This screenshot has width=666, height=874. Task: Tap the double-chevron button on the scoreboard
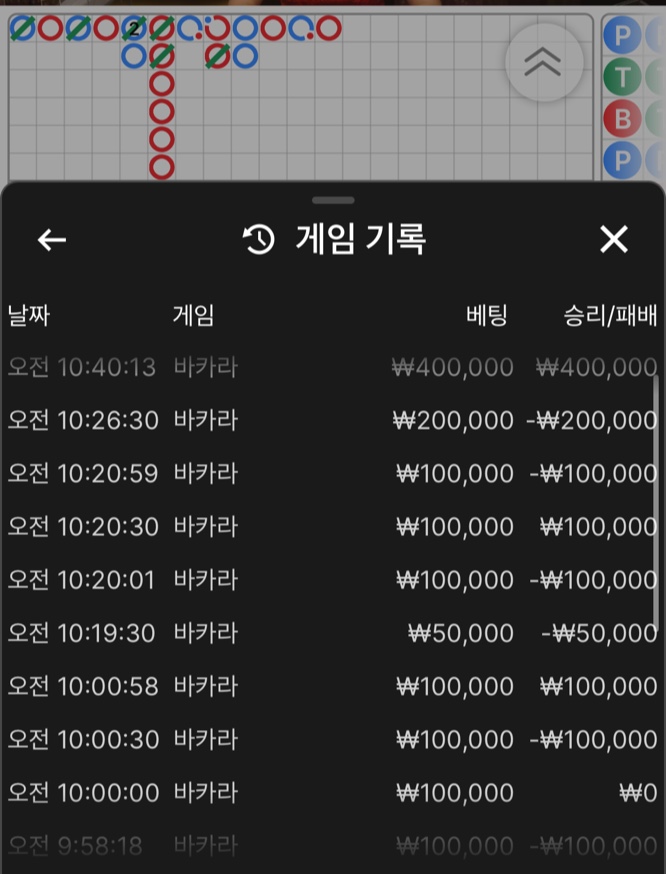click(x=543, y=62)
